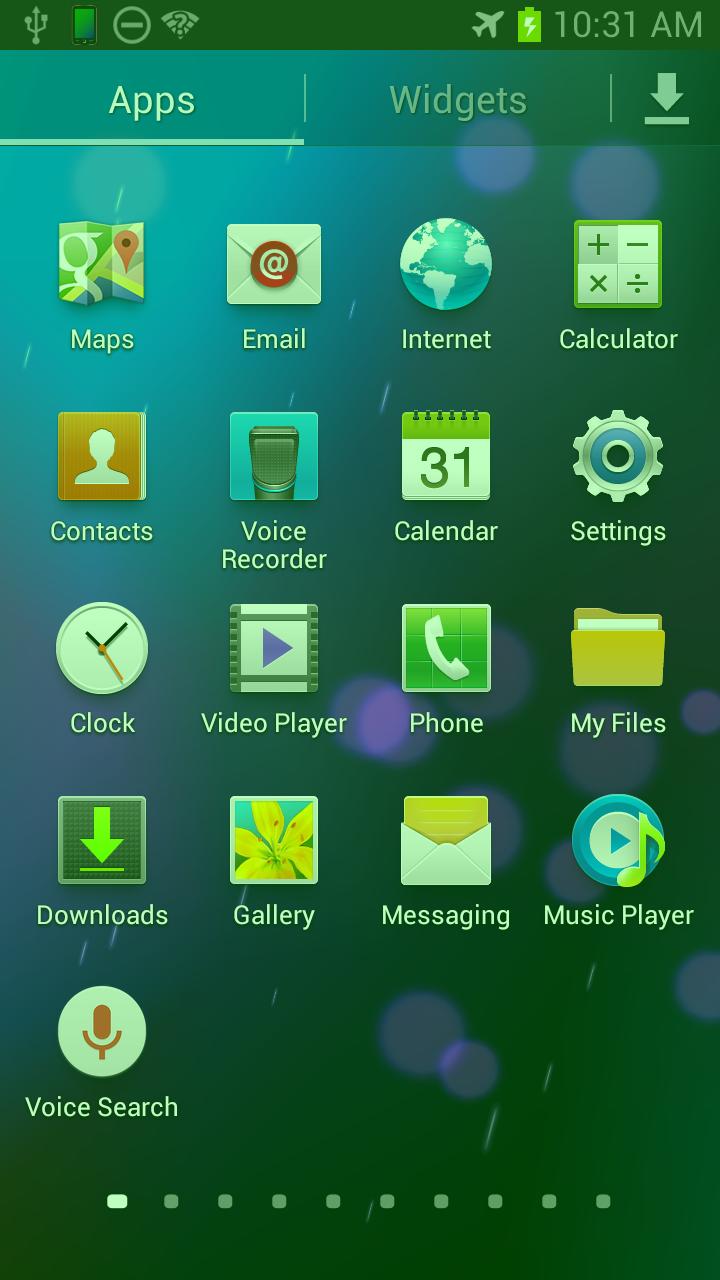Launch Voice Recorder
The image size is (720, 1280).
tap(274, 457)
